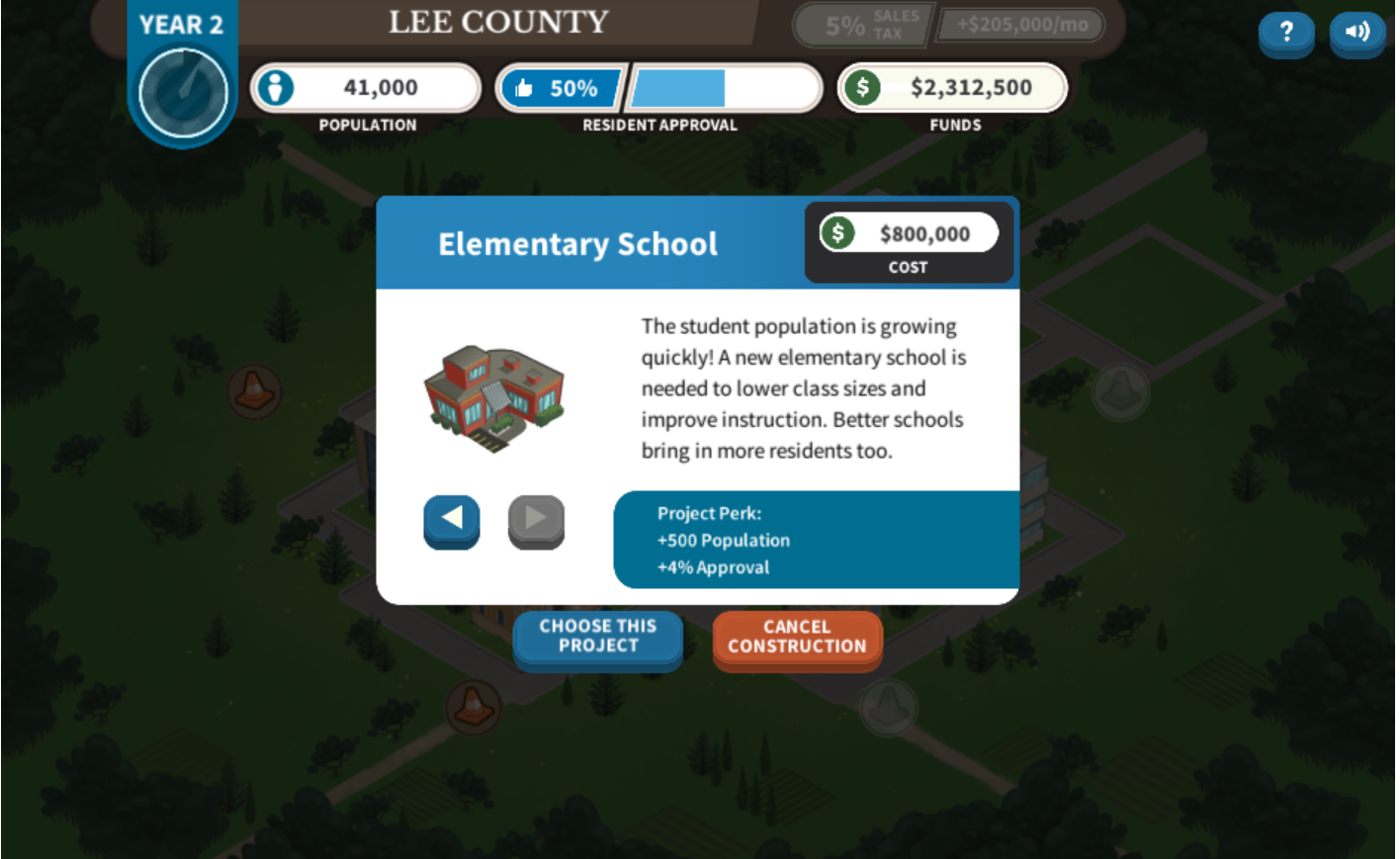Toggle the sound speaker button
Viewport: 1400px width, 859px height.
point(1356,32)
